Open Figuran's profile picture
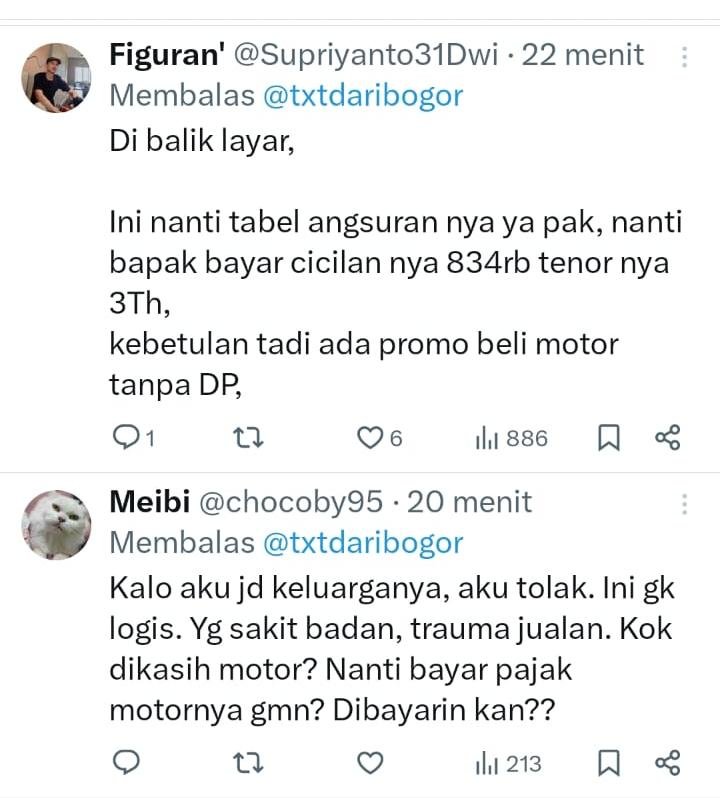This screenshot has height=798, width=720. pos(57,77)
